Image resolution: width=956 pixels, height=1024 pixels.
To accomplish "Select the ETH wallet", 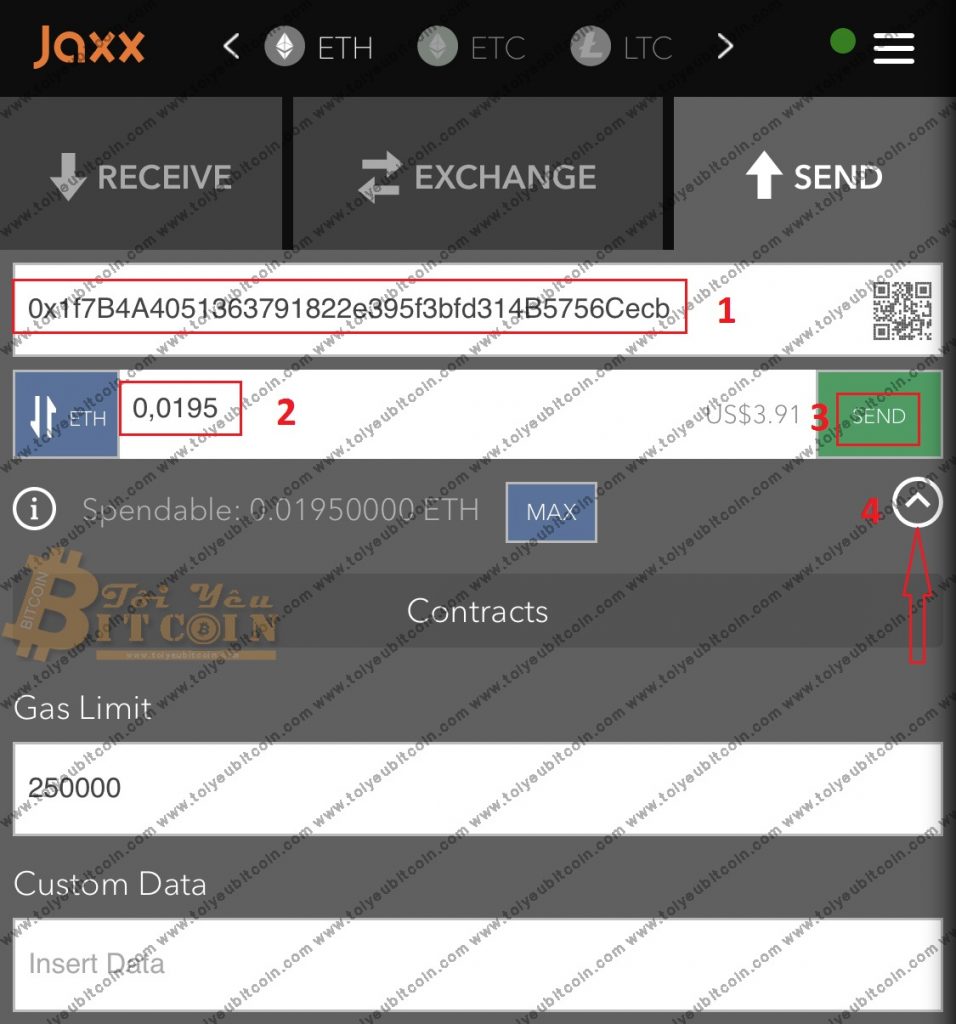I will pyautogui.click(x=318, y=47).
